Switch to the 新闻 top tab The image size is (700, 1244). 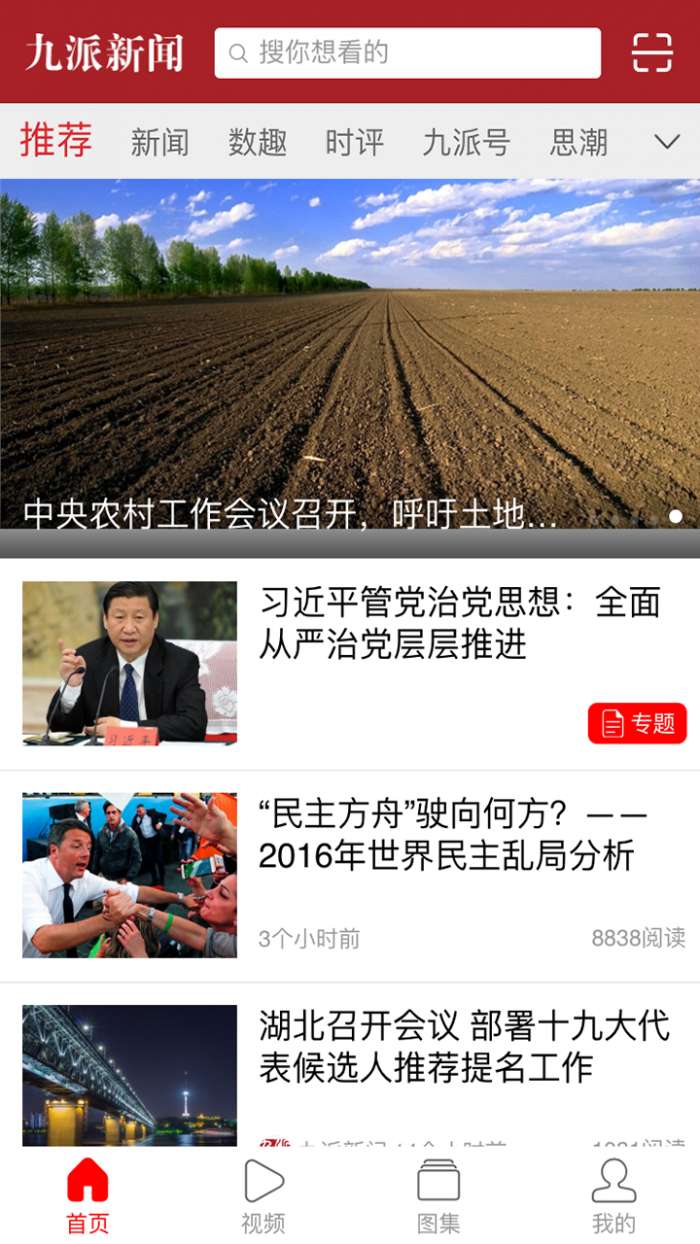pos(159,142)
